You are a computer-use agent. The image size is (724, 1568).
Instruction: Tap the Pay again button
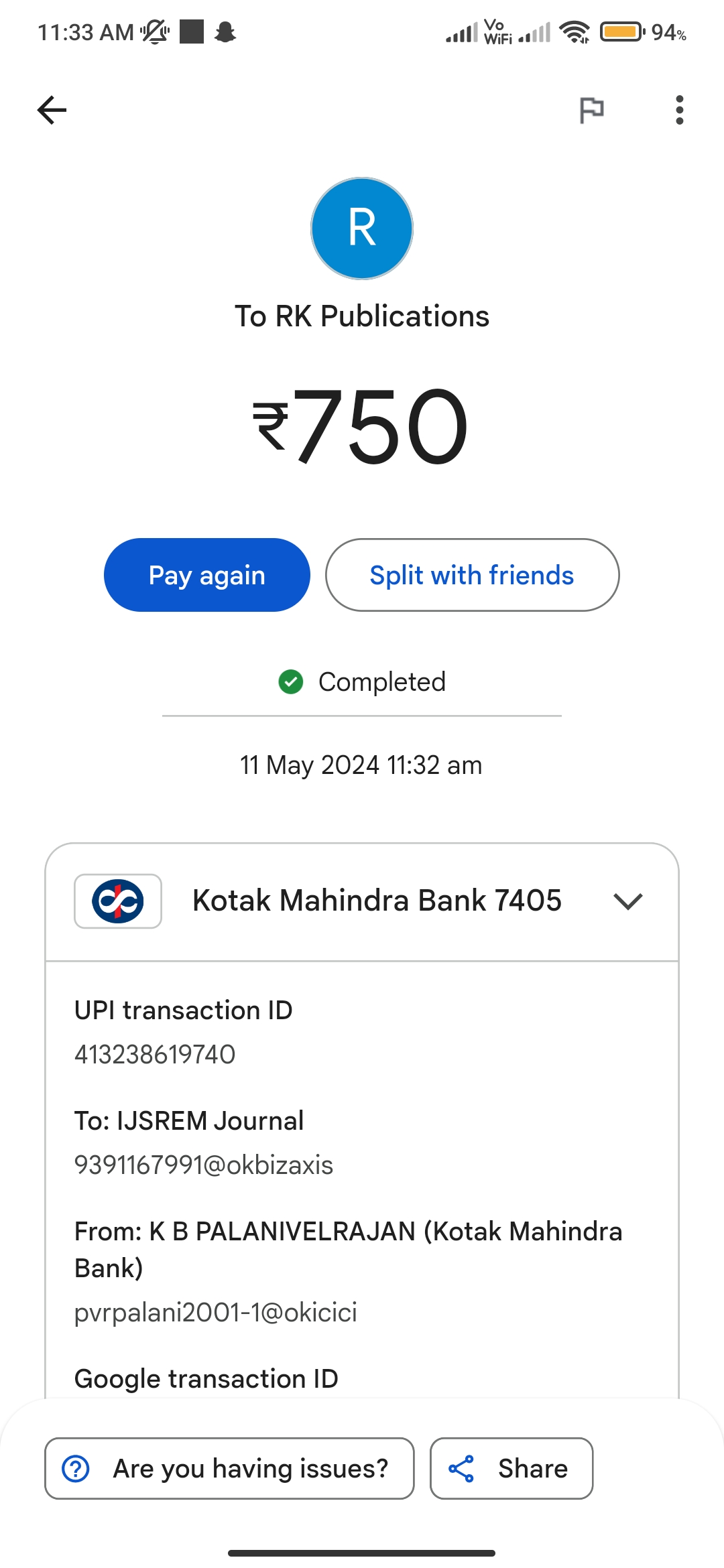pyautogui.click(x=206, y=575)
